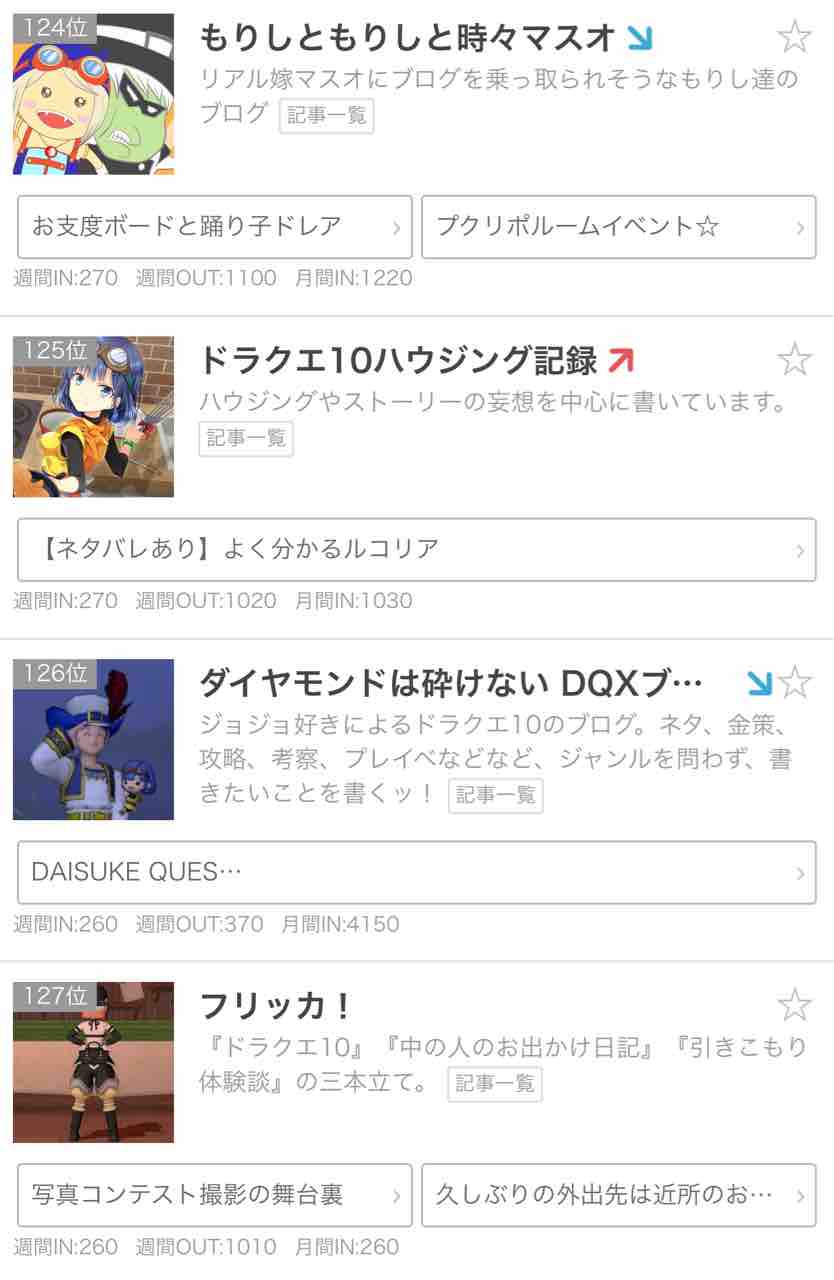This screenshot has height=1280, width=834.
Task: Read the article 写真コンテスト撮影の舞台裏
Action: (x=215, y=1195)
